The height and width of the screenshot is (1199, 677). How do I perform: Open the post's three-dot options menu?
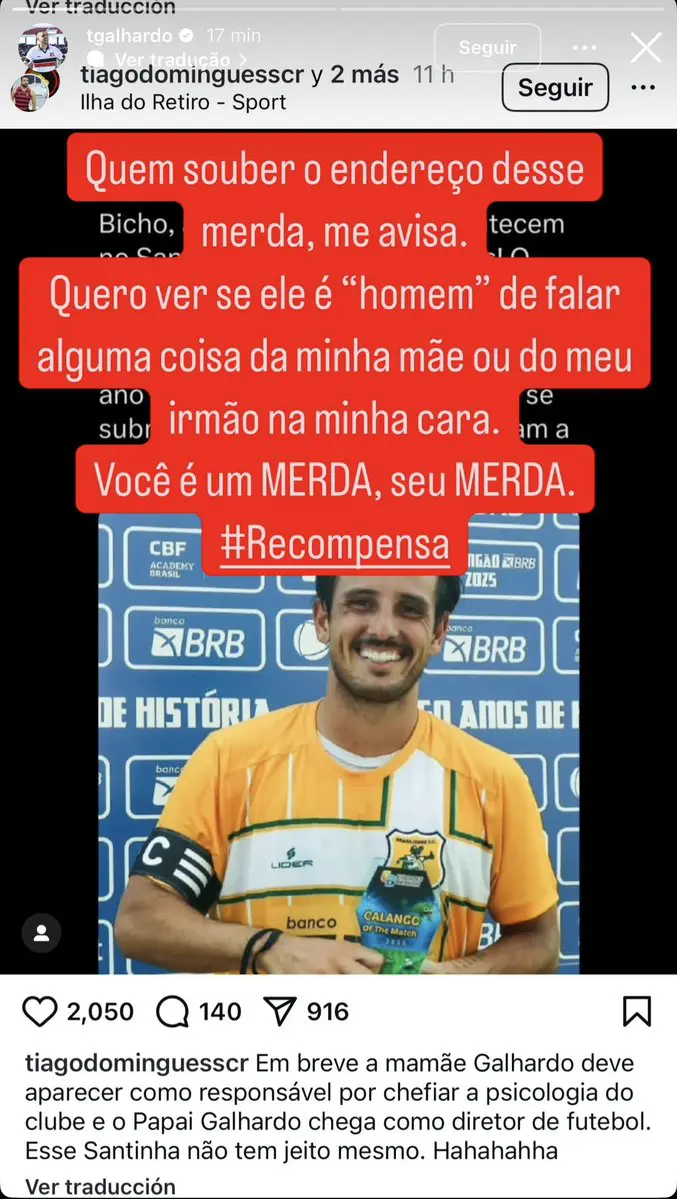click(643, 87)
